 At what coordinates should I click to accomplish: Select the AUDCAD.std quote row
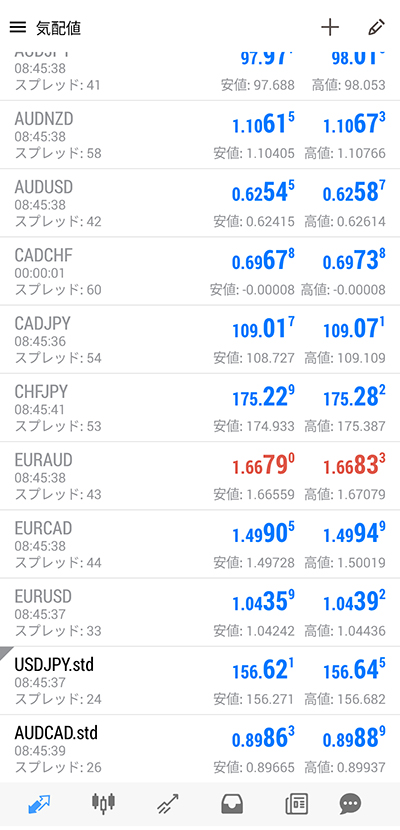(200, 749)
